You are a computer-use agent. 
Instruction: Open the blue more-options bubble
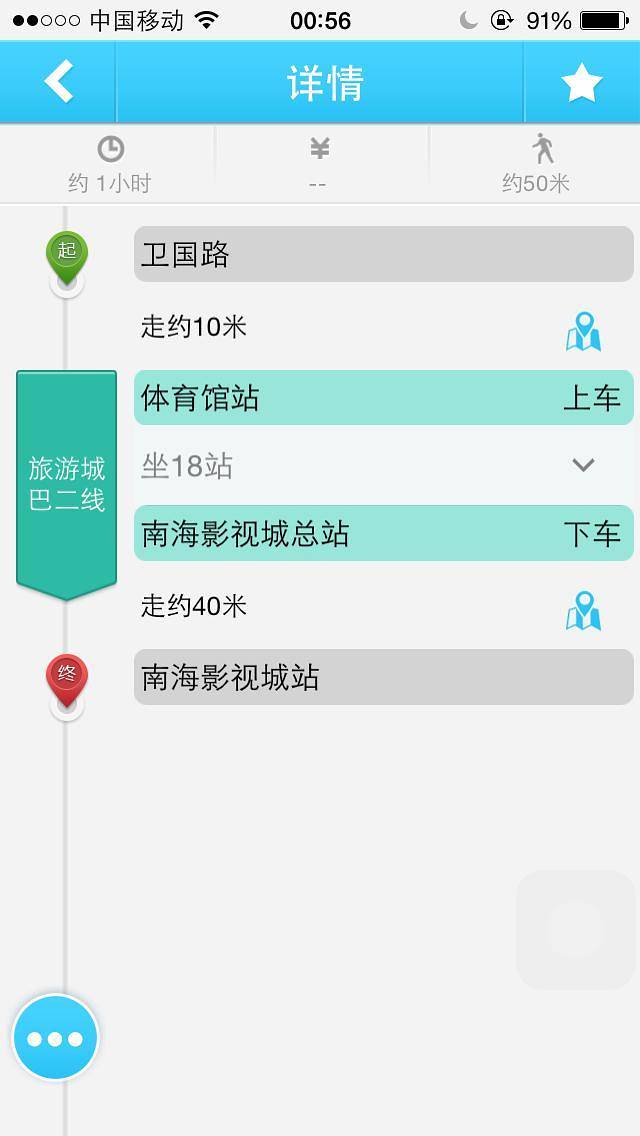point(56,1038)
